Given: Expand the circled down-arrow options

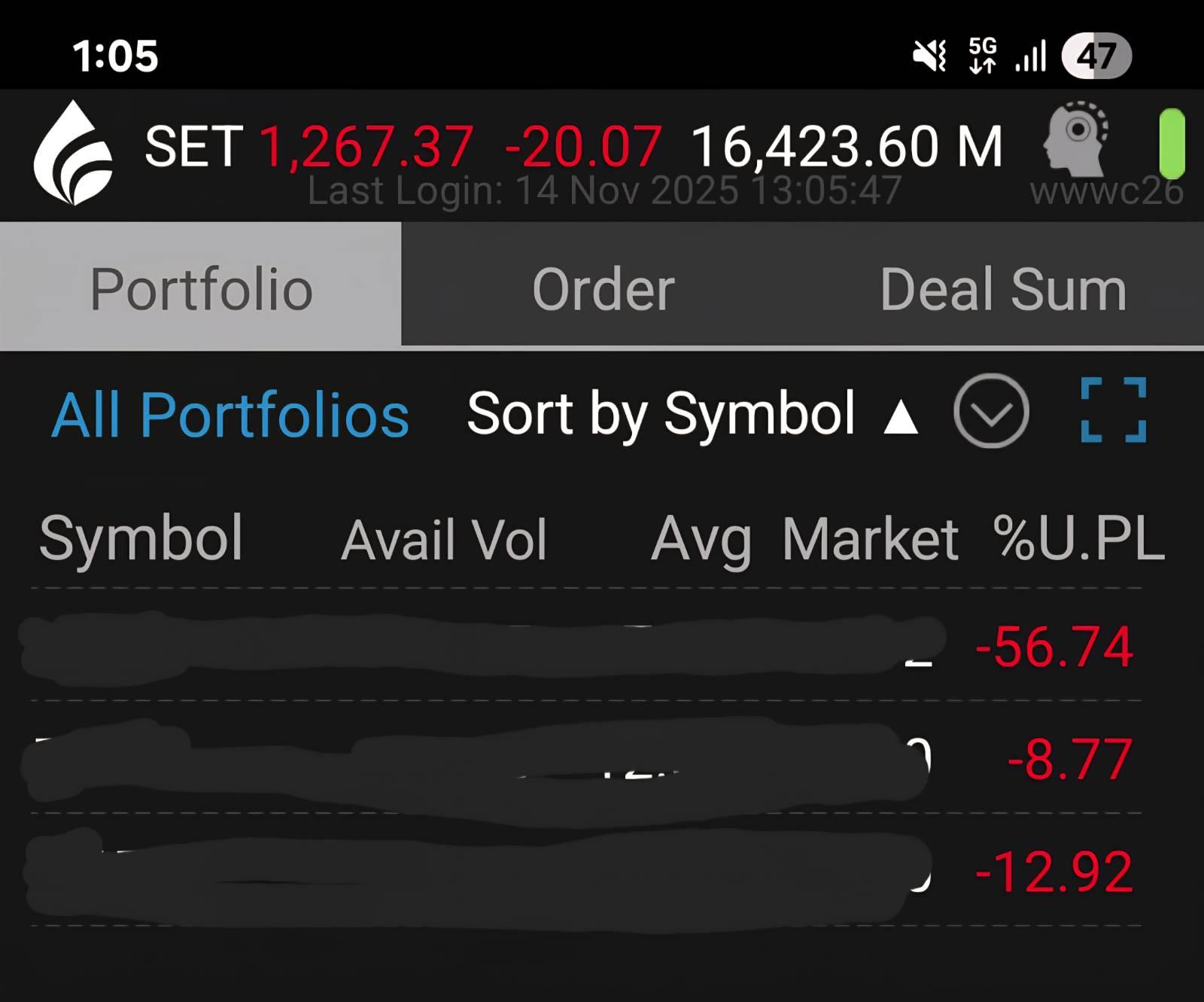Looking at the screenshot, I should point(991,411).
